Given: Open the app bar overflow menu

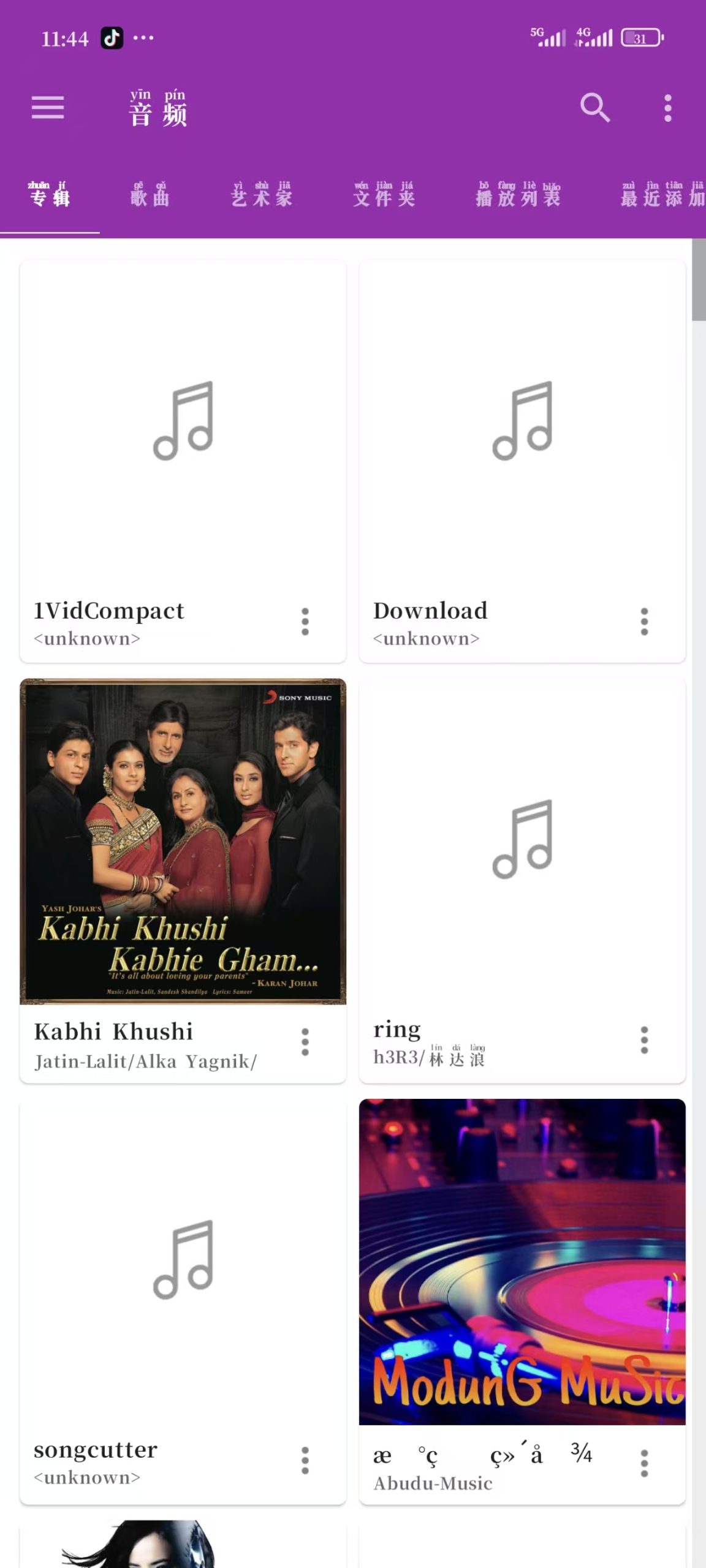Looking at the screenshot, I should coord(667,108).
